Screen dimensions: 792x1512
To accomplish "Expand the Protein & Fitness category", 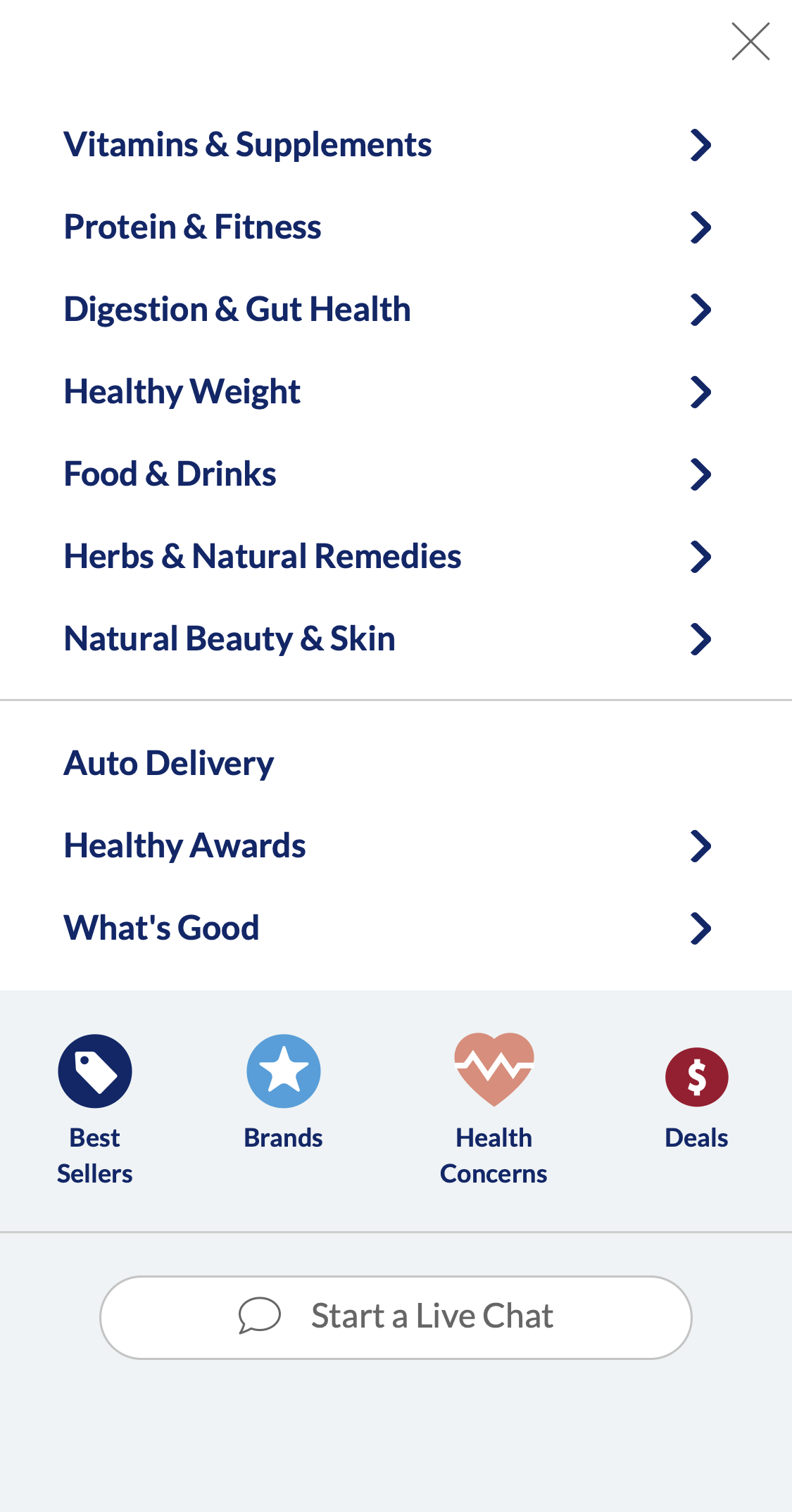I will [x=701, y=227].
